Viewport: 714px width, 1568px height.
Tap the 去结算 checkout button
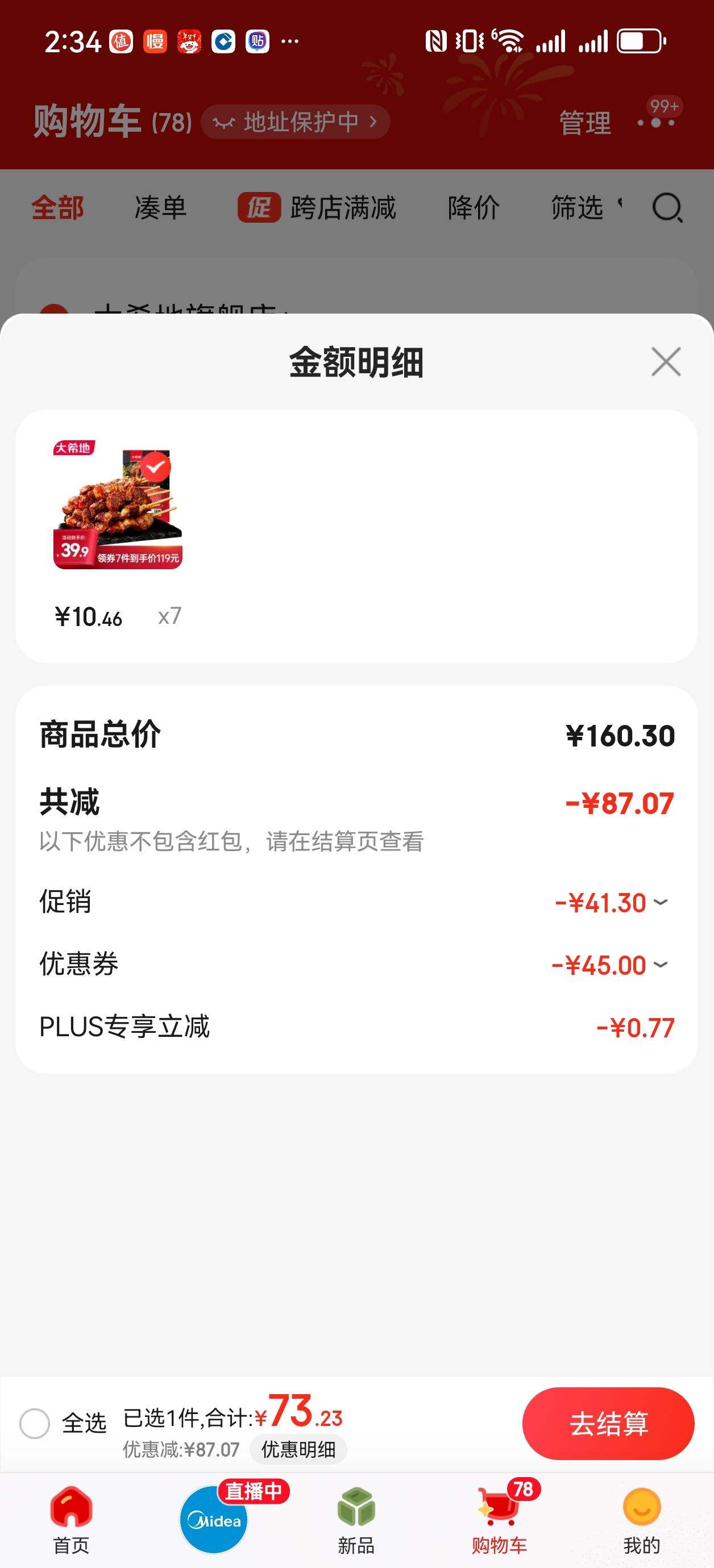click(609, 1424)
